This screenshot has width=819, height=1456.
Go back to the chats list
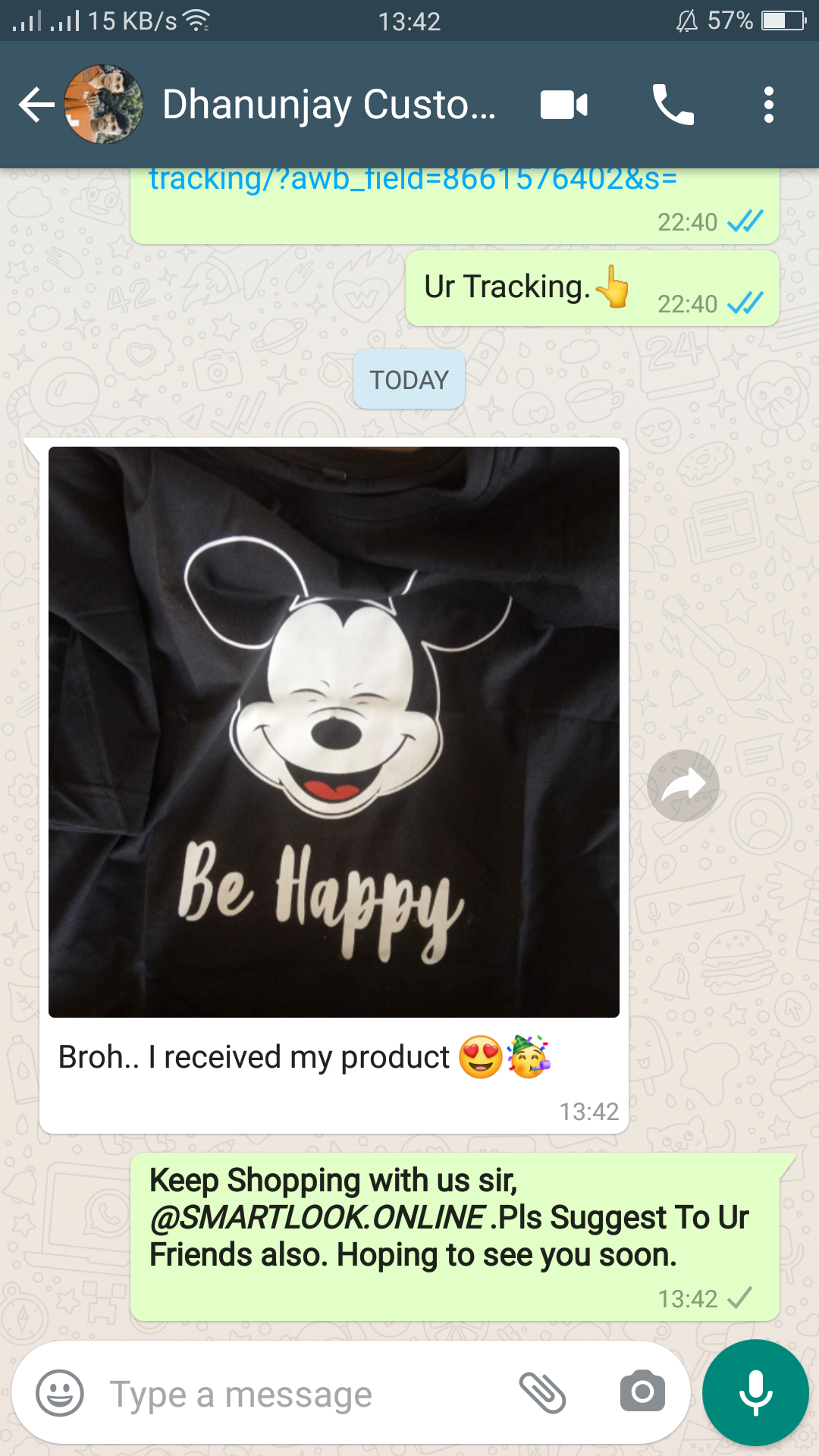(x=36, y=105)
